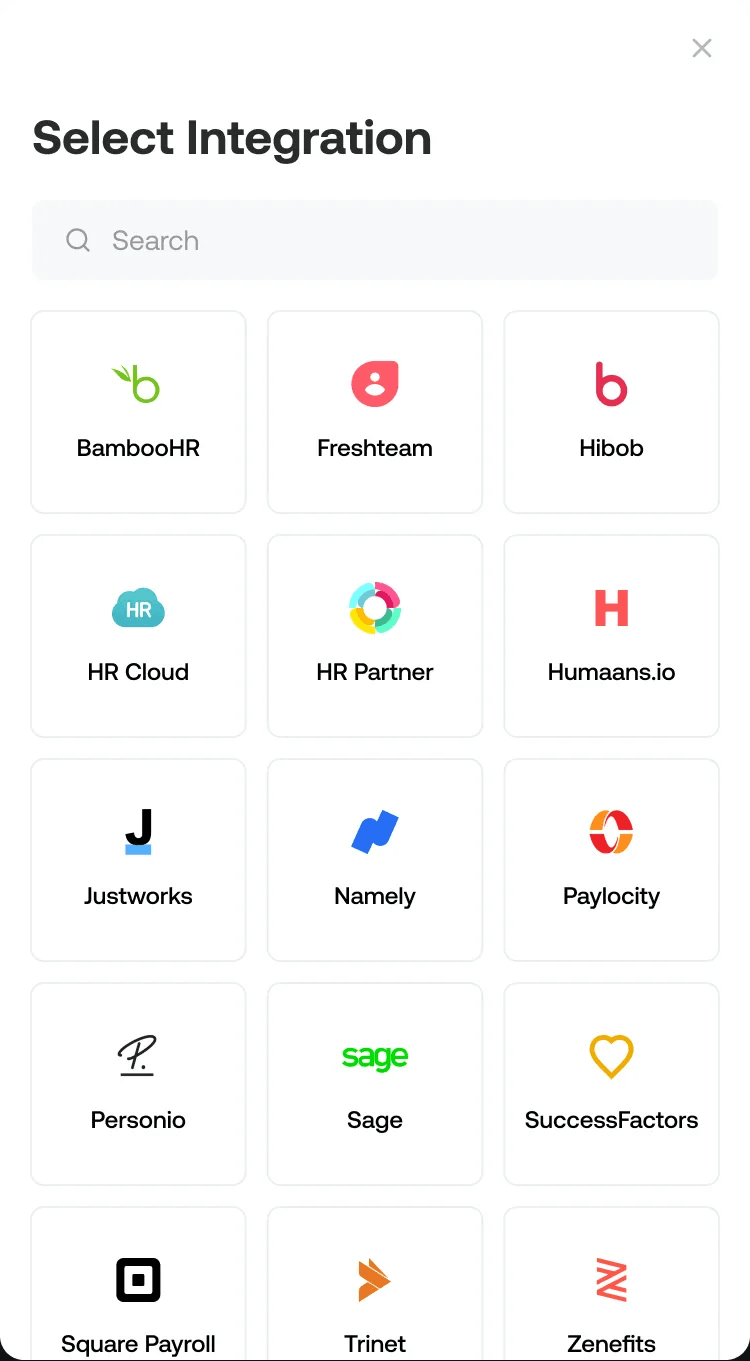Select the Square Payroll icon

[138, 1279]
